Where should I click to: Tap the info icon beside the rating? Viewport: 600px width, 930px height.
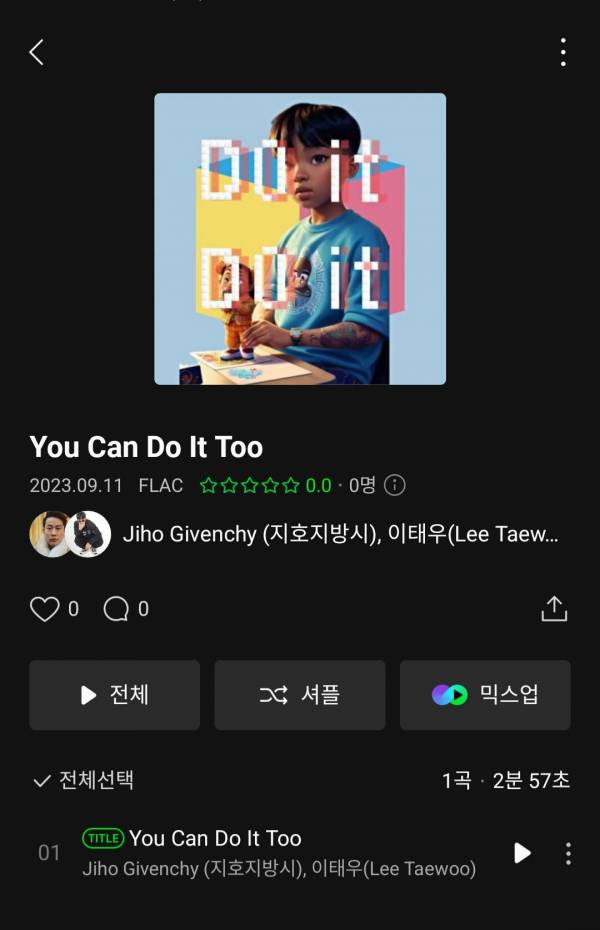[395, 485]
